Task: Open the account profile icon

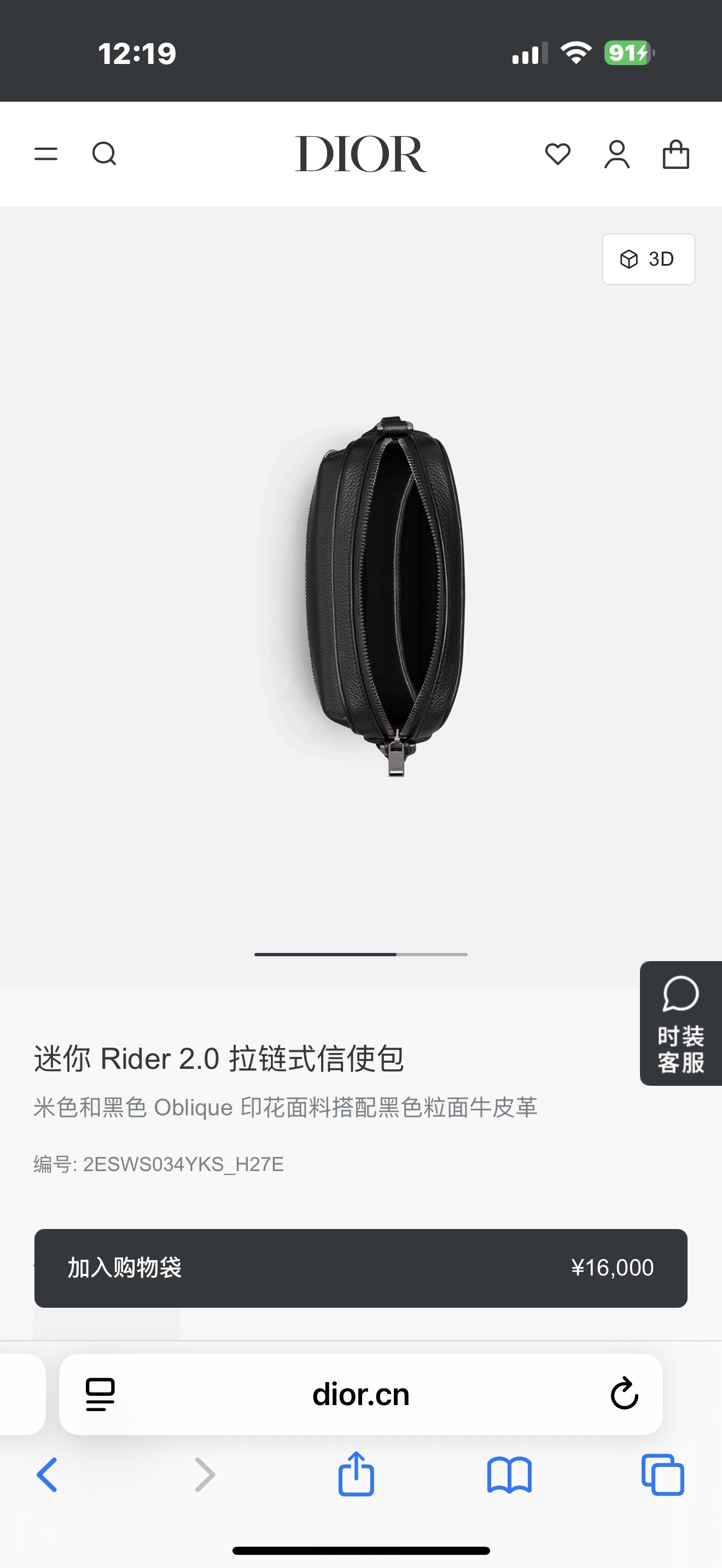Action: [x=616, y=154]
